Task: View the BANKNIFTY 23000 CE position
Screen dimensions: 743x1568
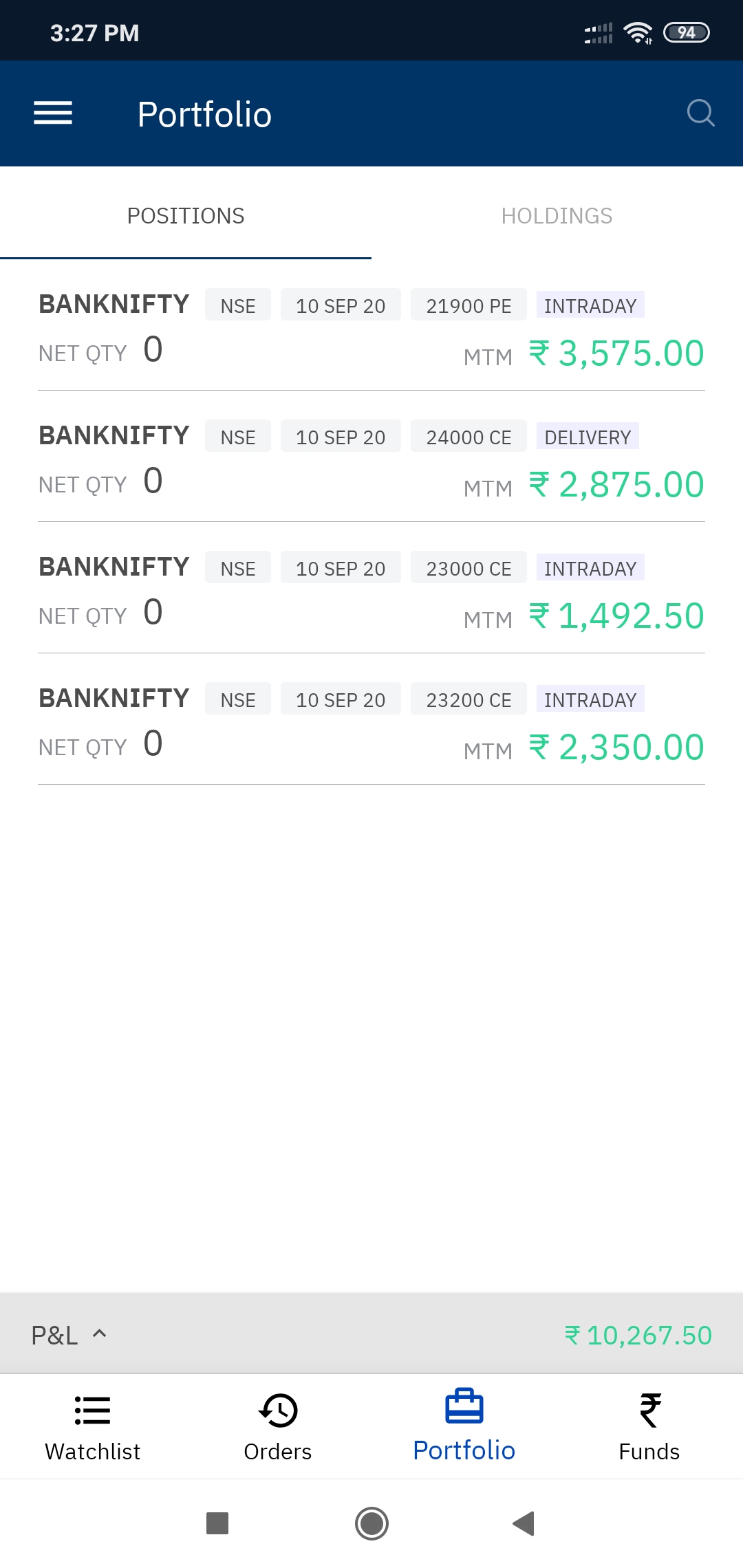Action: pos(371,591)
